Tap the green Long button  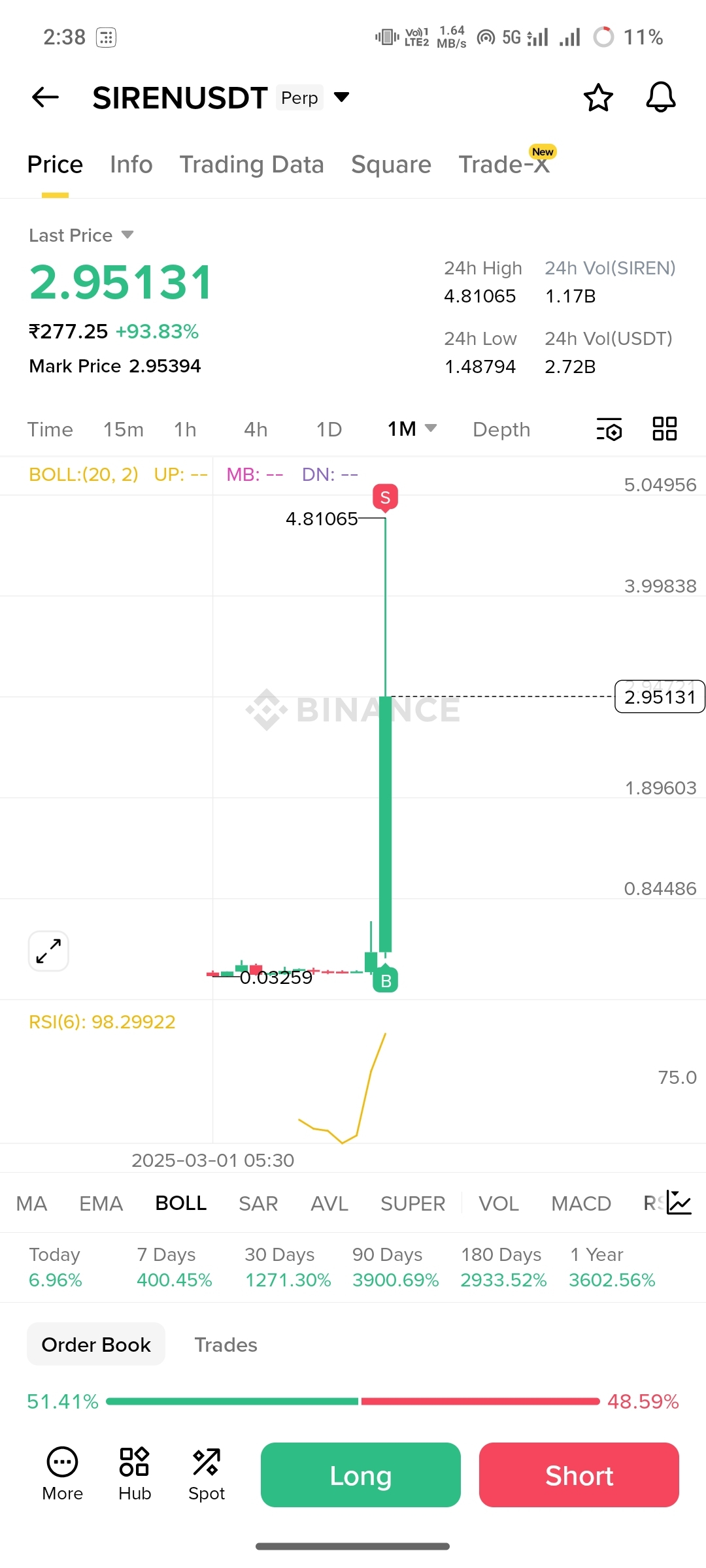click(360, 1475)
